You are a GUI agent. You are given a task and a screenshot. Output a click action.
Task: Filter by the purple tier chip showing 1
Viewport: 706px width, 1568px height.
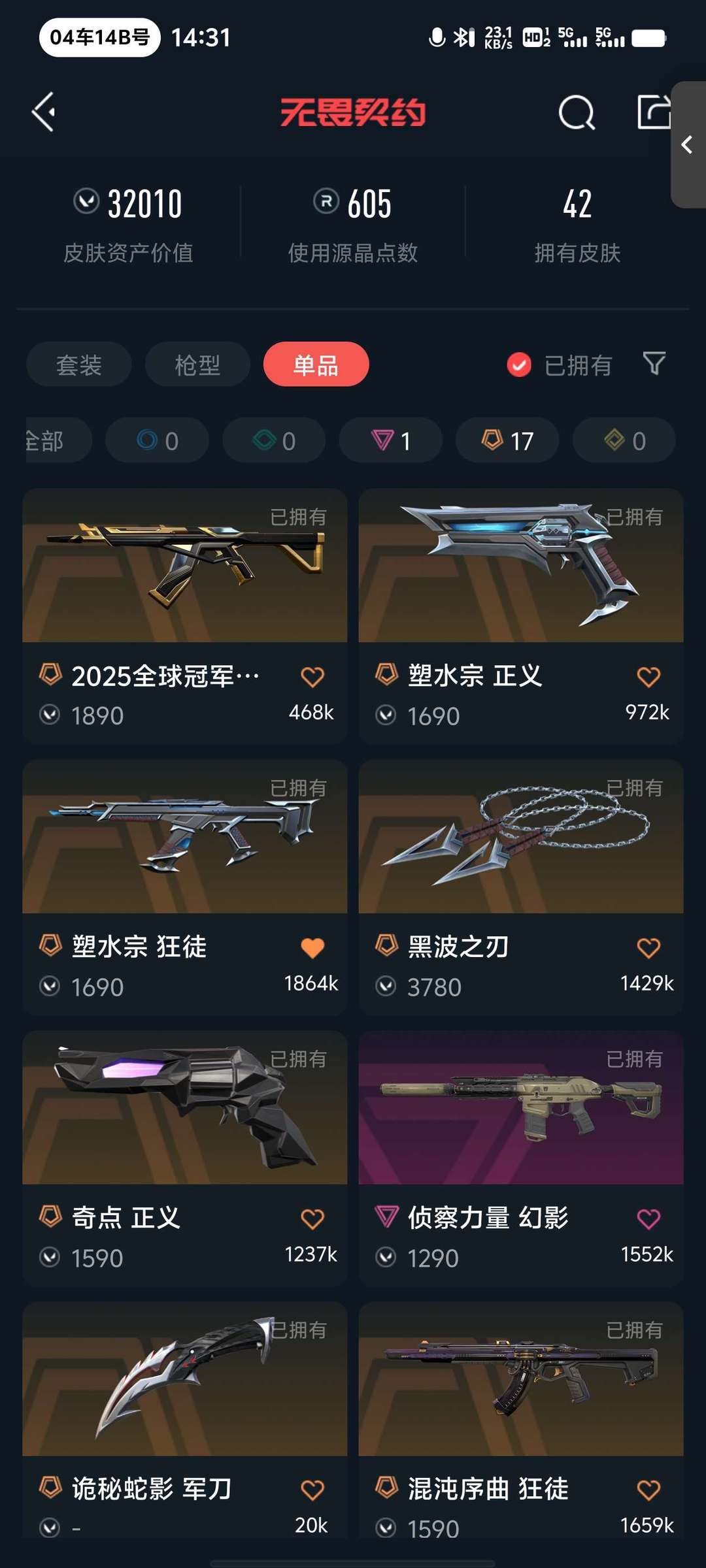tap(390, 441)
